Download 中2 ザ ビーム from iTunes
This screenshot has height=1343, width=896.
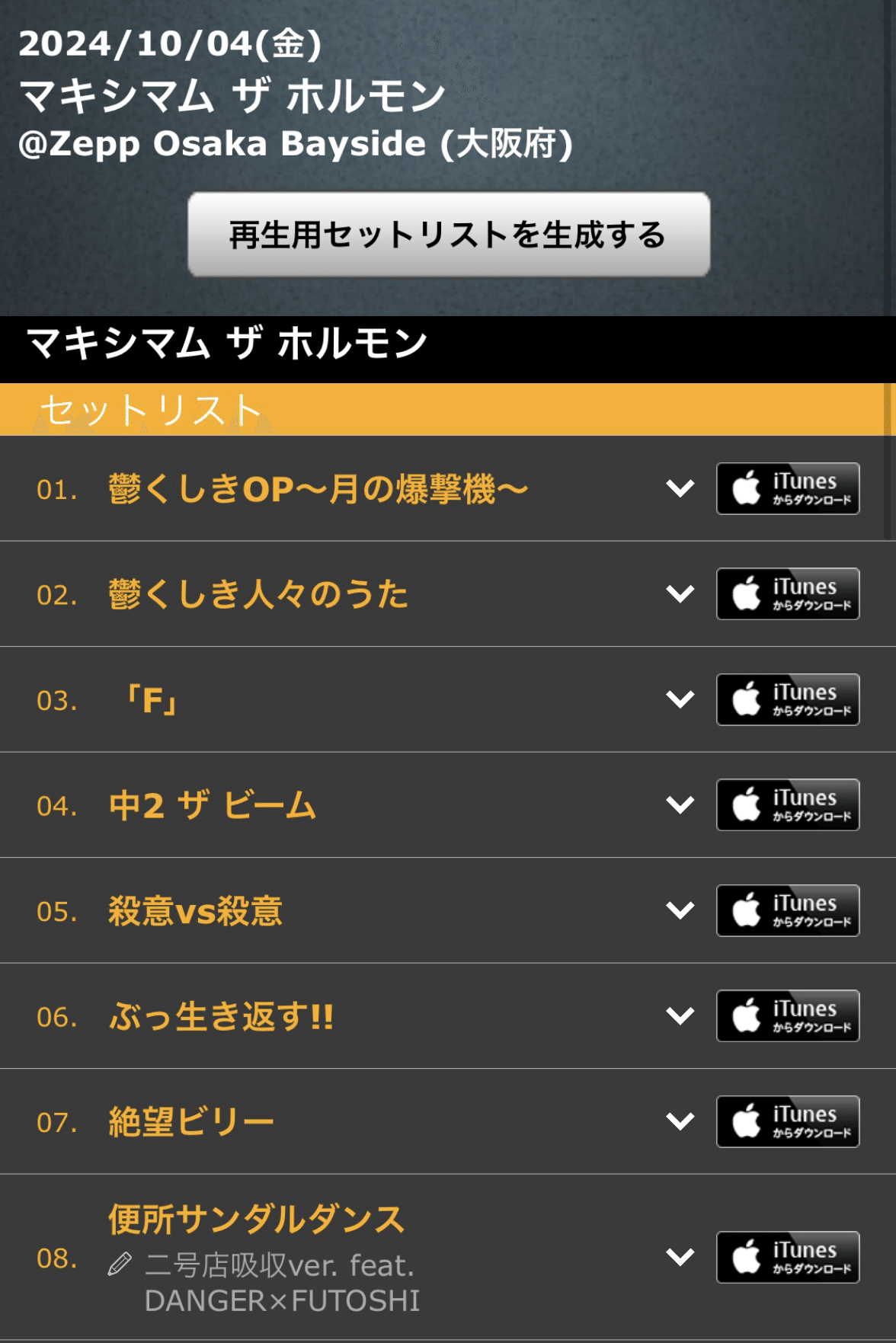point(788,805)
